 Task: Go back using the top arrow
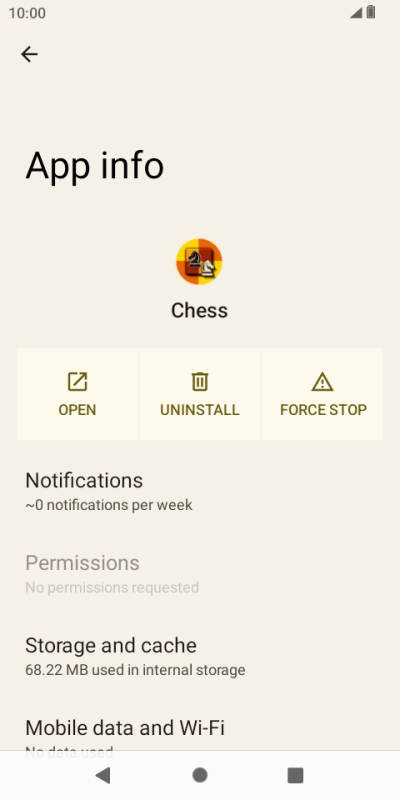pyautogui.click(x=29, y=54)
